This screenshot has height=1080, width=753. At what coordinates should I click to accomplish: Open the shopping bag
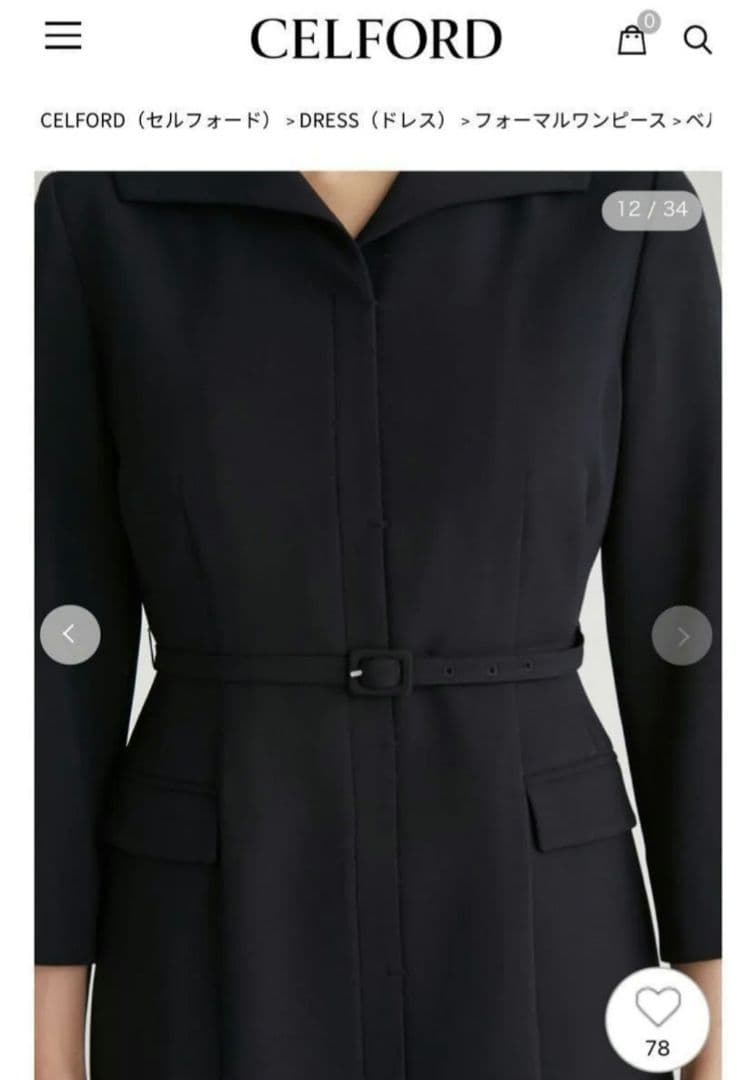[632, 40]
